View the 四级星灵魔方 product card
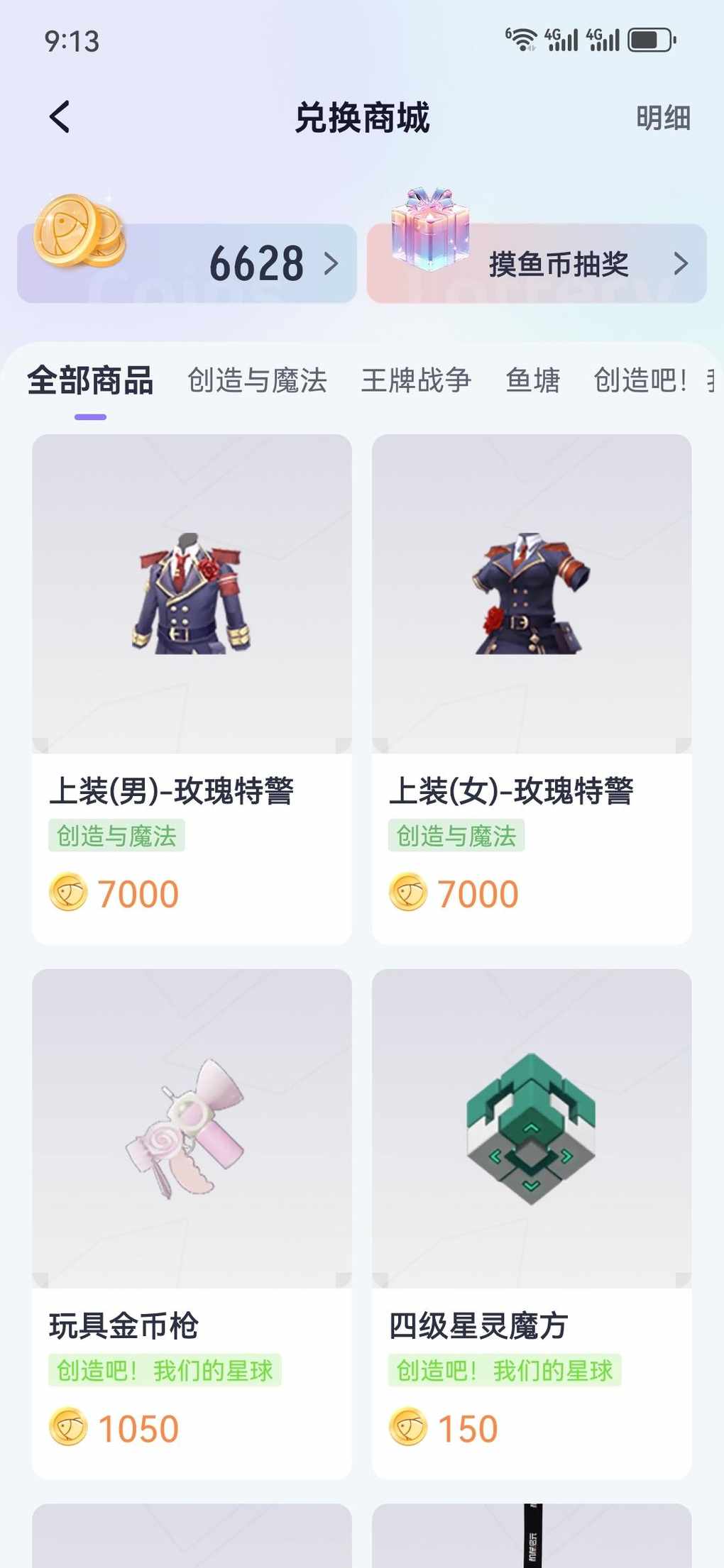Image resolution: width=724 pixels, height=1568 pixels. coord(532,1223)
